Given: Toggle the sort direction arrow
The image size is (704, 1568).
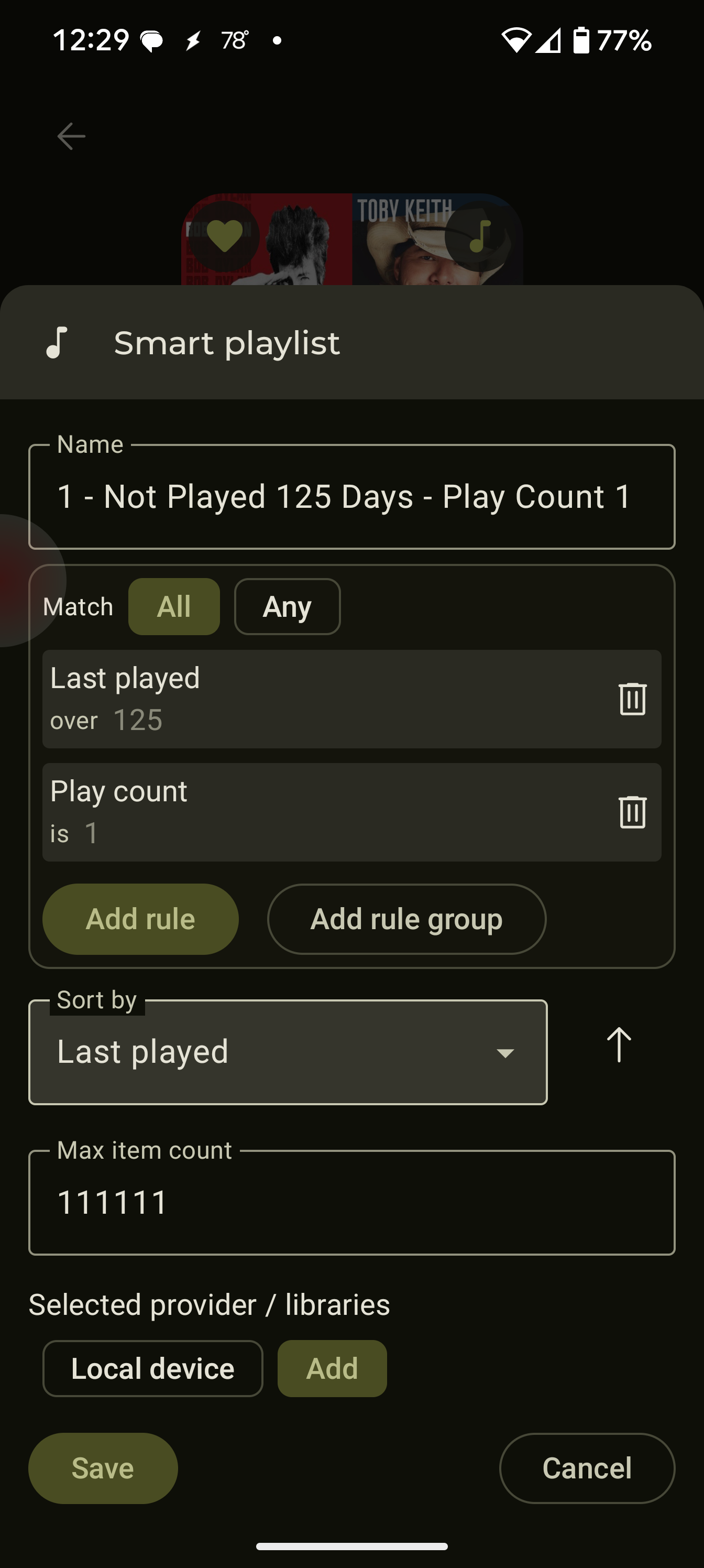Looking at the screenshot, I should coord(620,1045).
